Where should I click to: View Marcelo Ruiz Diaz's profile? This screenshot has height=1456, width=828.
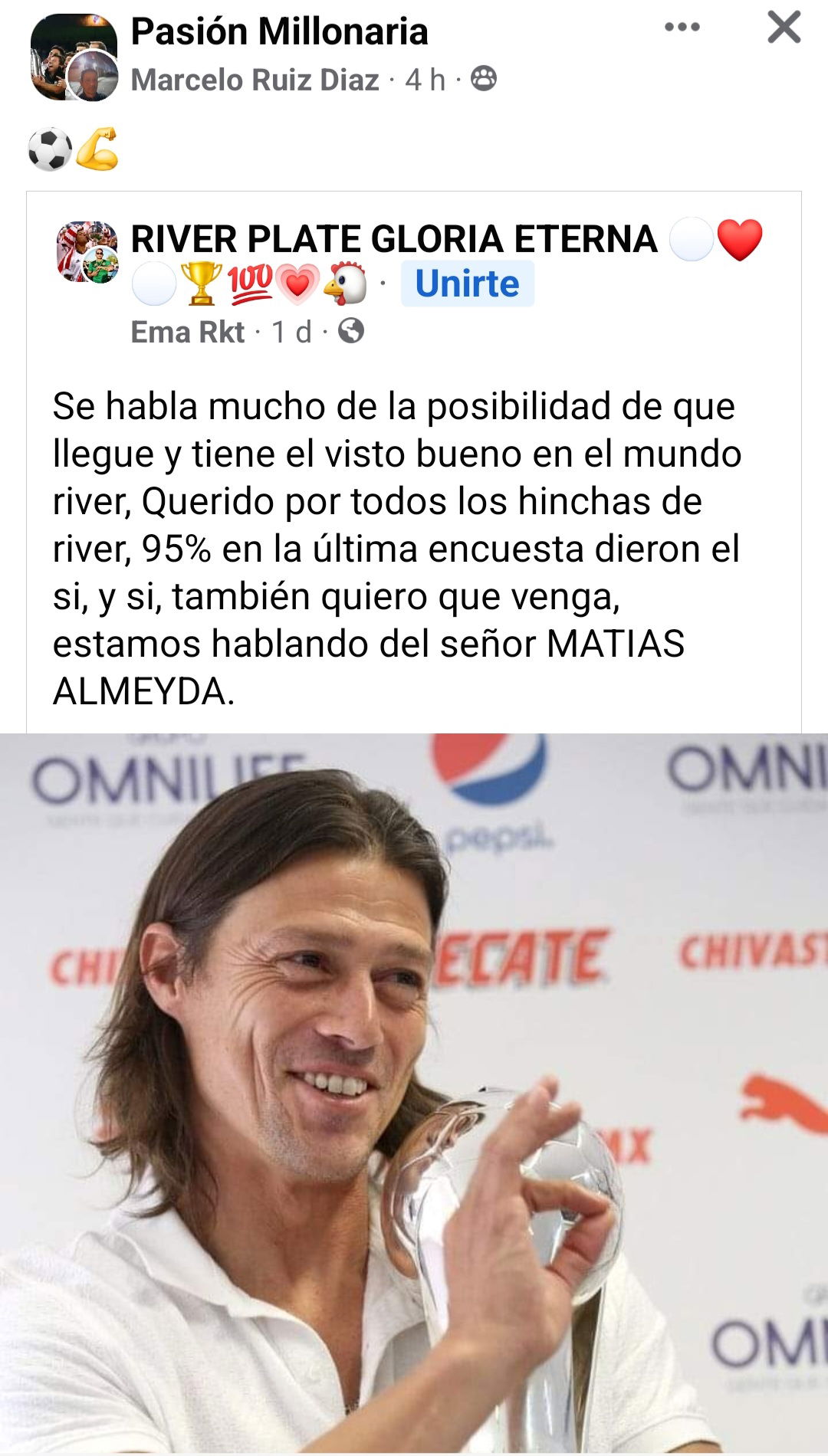coord(255,80)
